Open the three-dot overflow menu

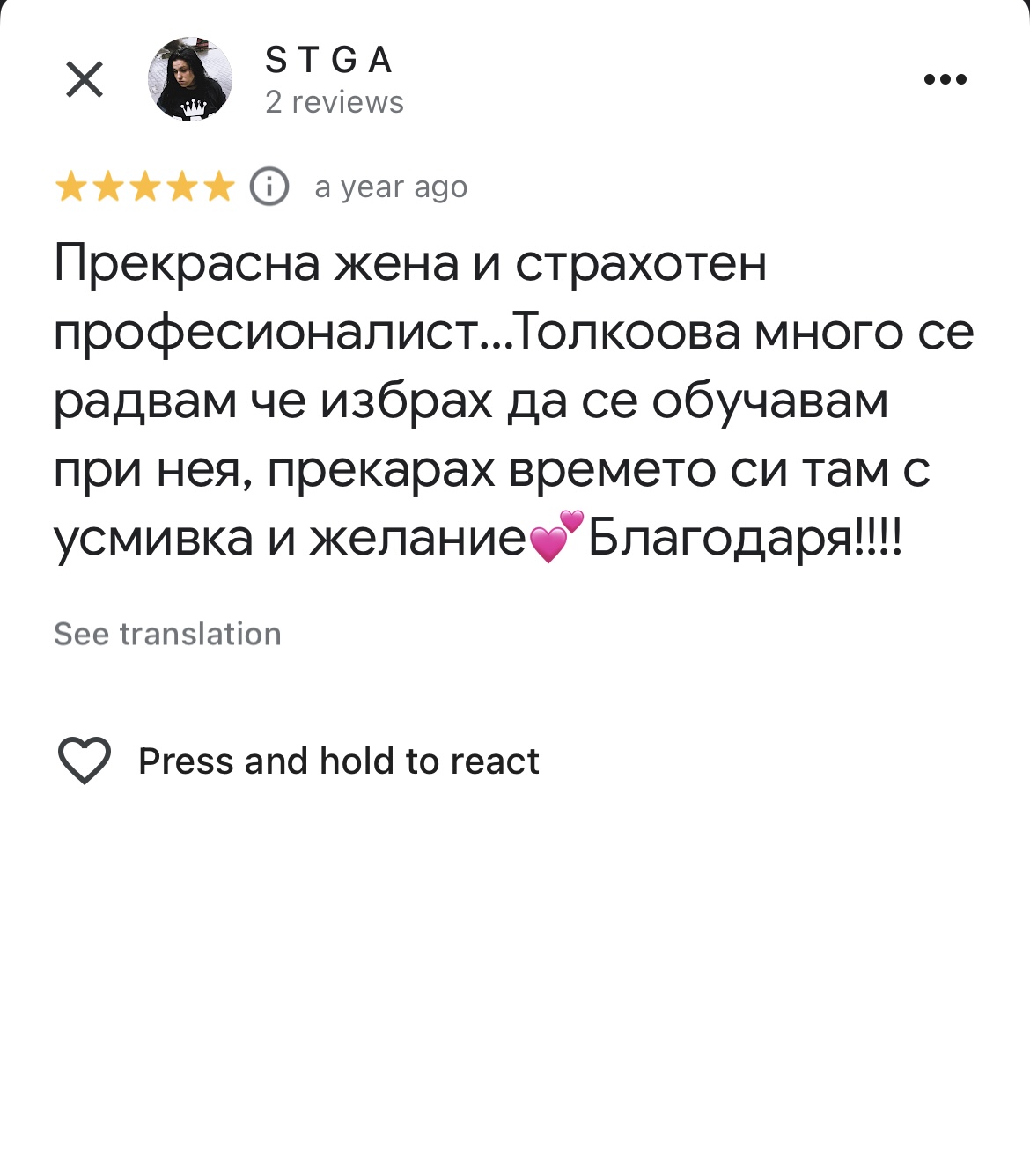945,79
